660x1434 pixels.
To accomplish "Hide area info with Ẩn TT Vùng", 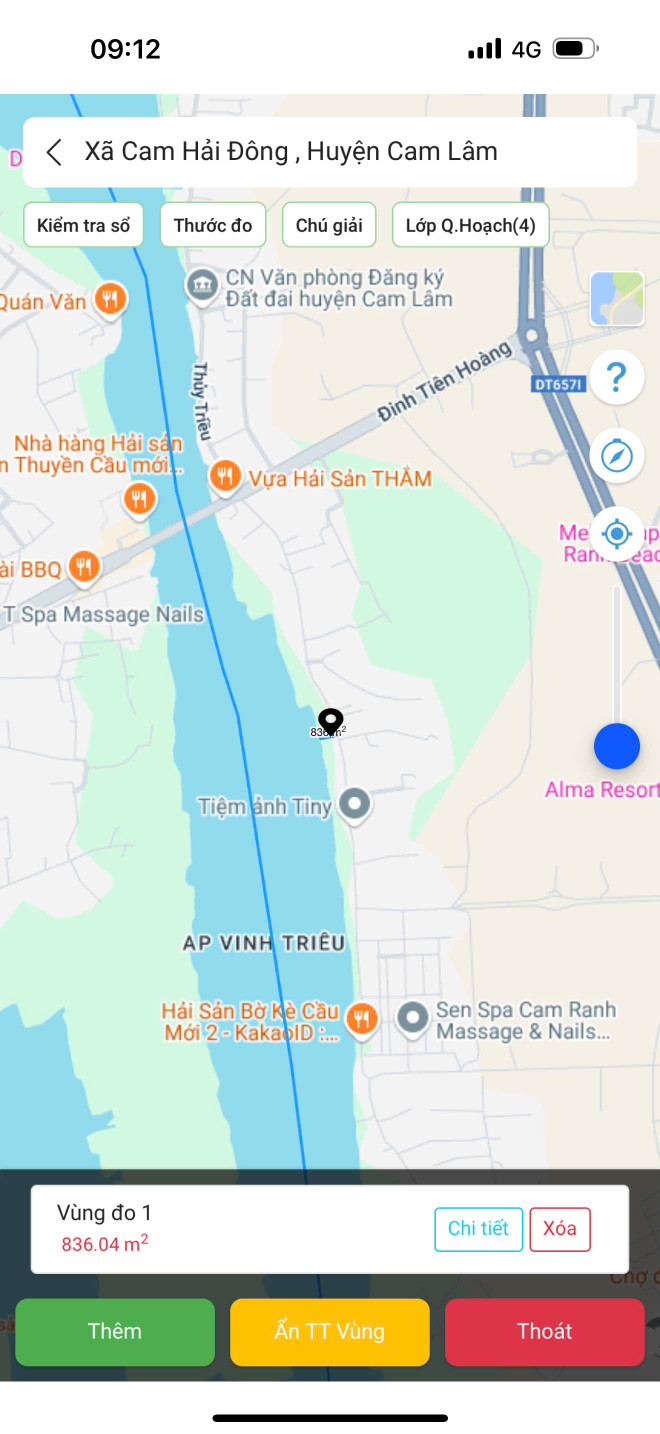I will [x=330, y=1331].
